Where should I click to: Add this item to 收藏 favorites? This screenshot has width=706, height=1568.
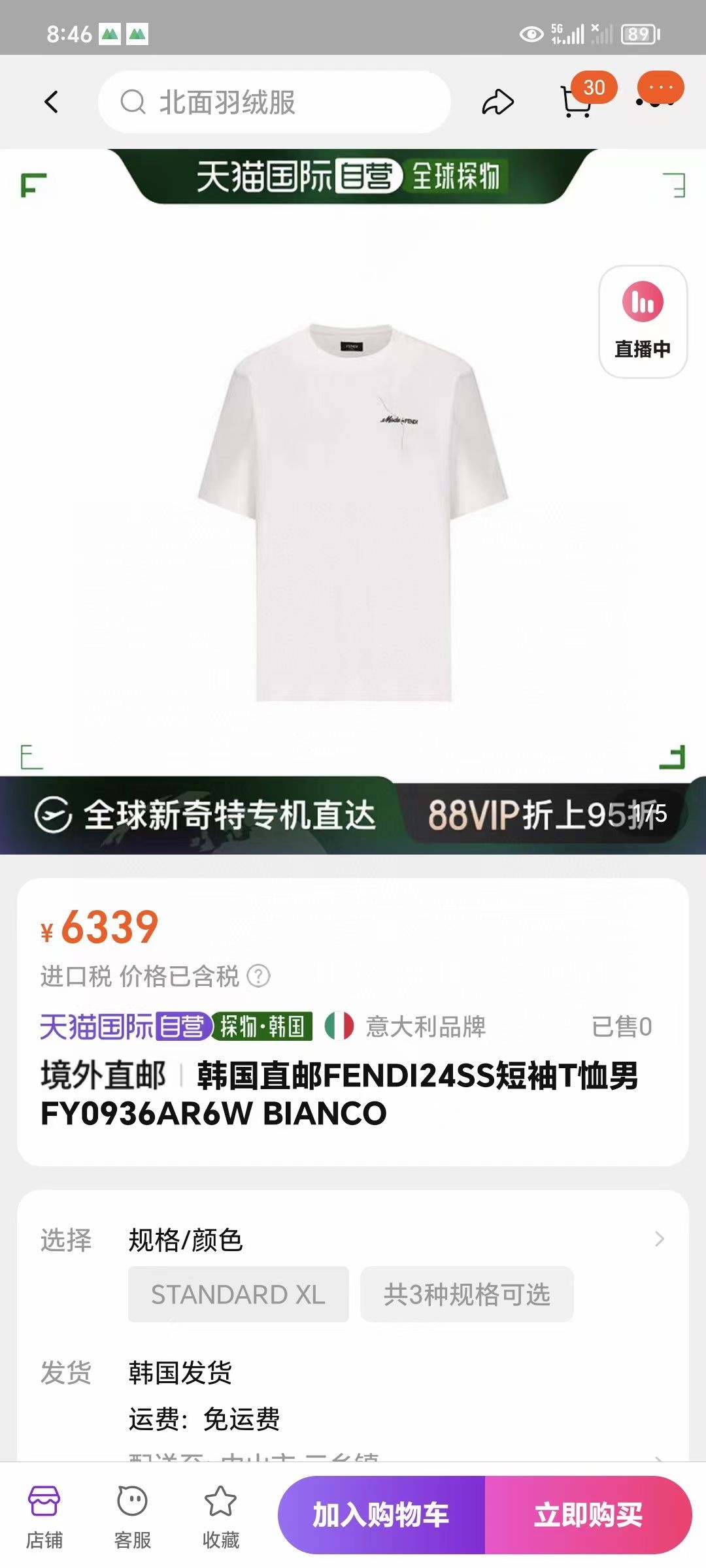(x=221, y=1517)
